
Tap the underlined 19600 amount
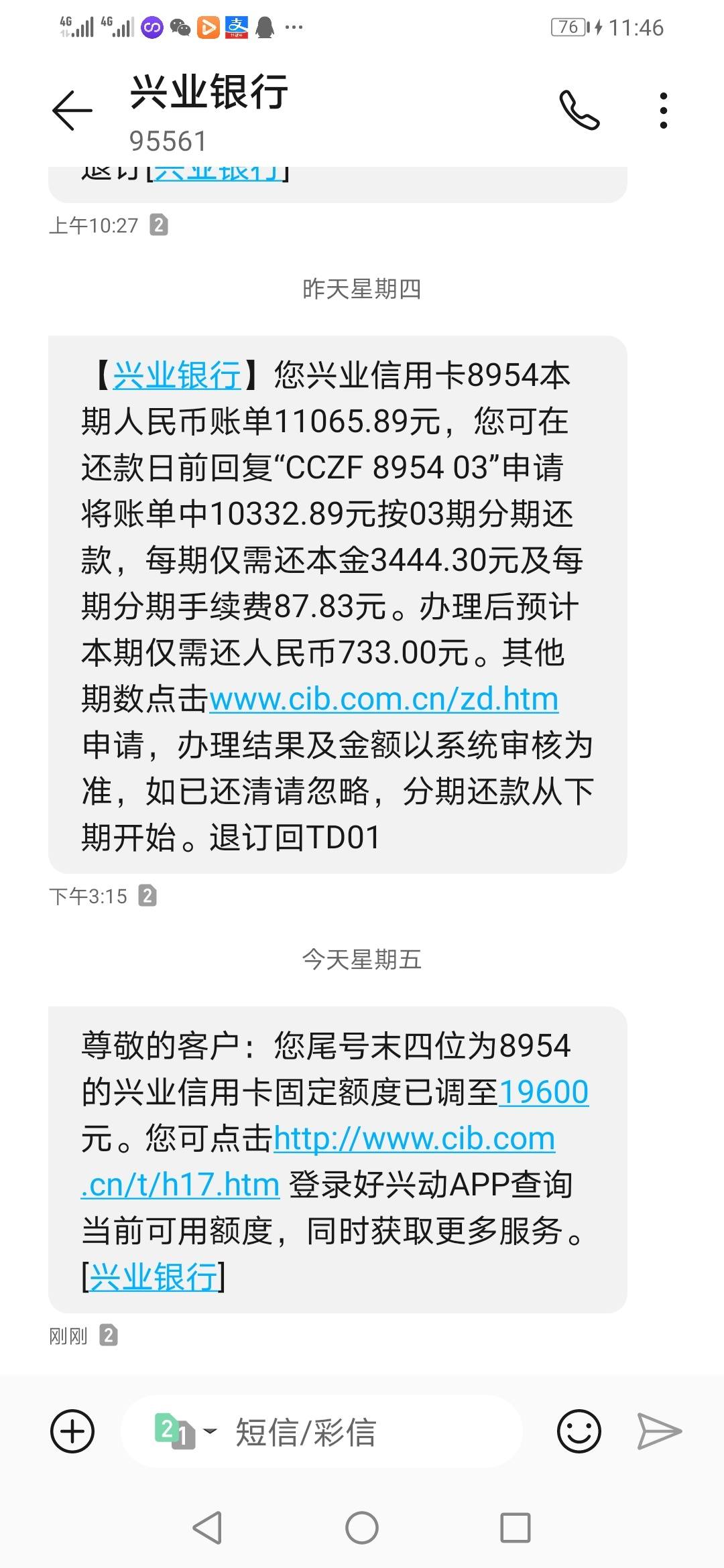pos(544,1092)
